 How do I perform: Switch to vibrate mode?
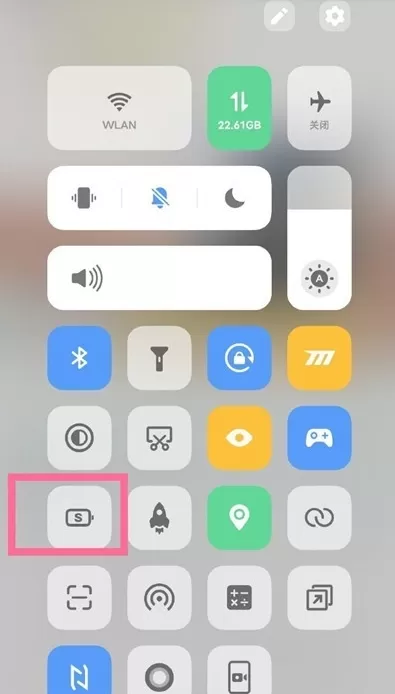click(84, 198)
